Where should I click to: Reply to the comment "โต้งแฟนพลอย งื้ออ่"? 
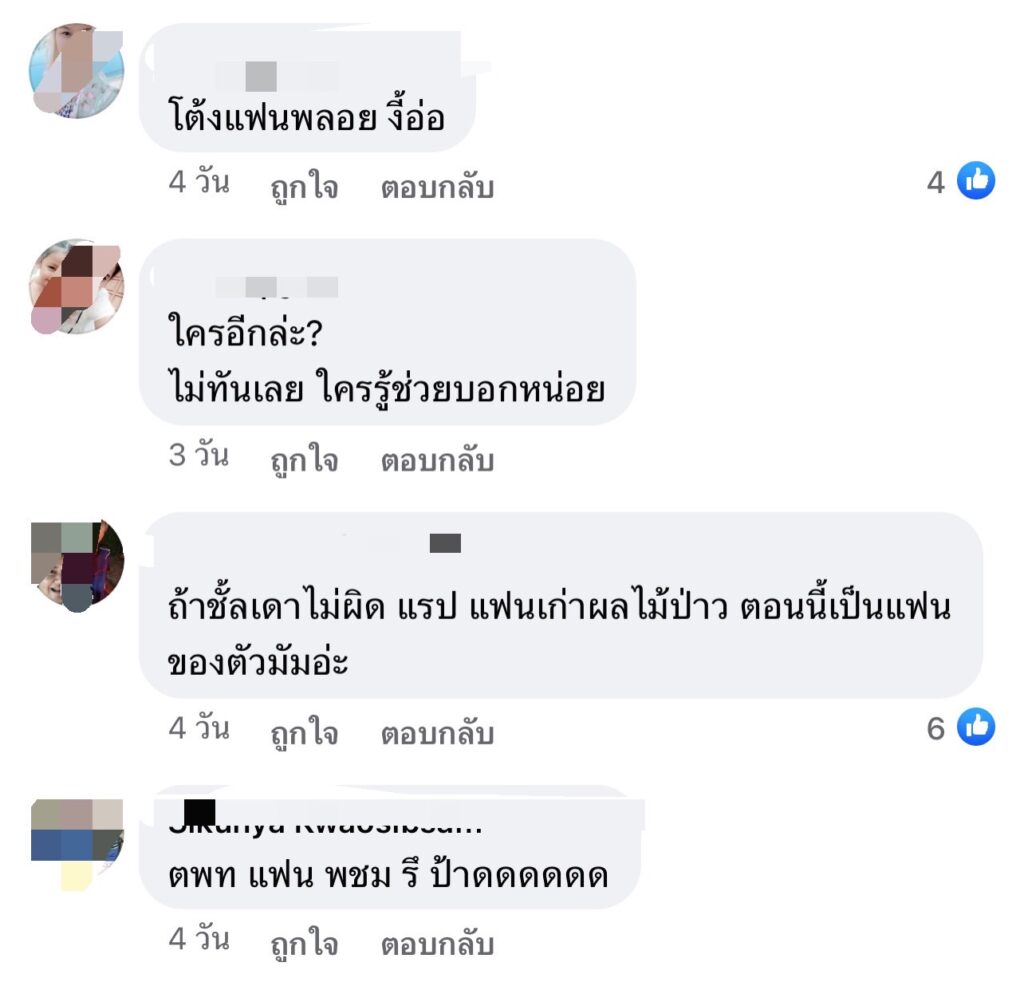coord(437,186)
